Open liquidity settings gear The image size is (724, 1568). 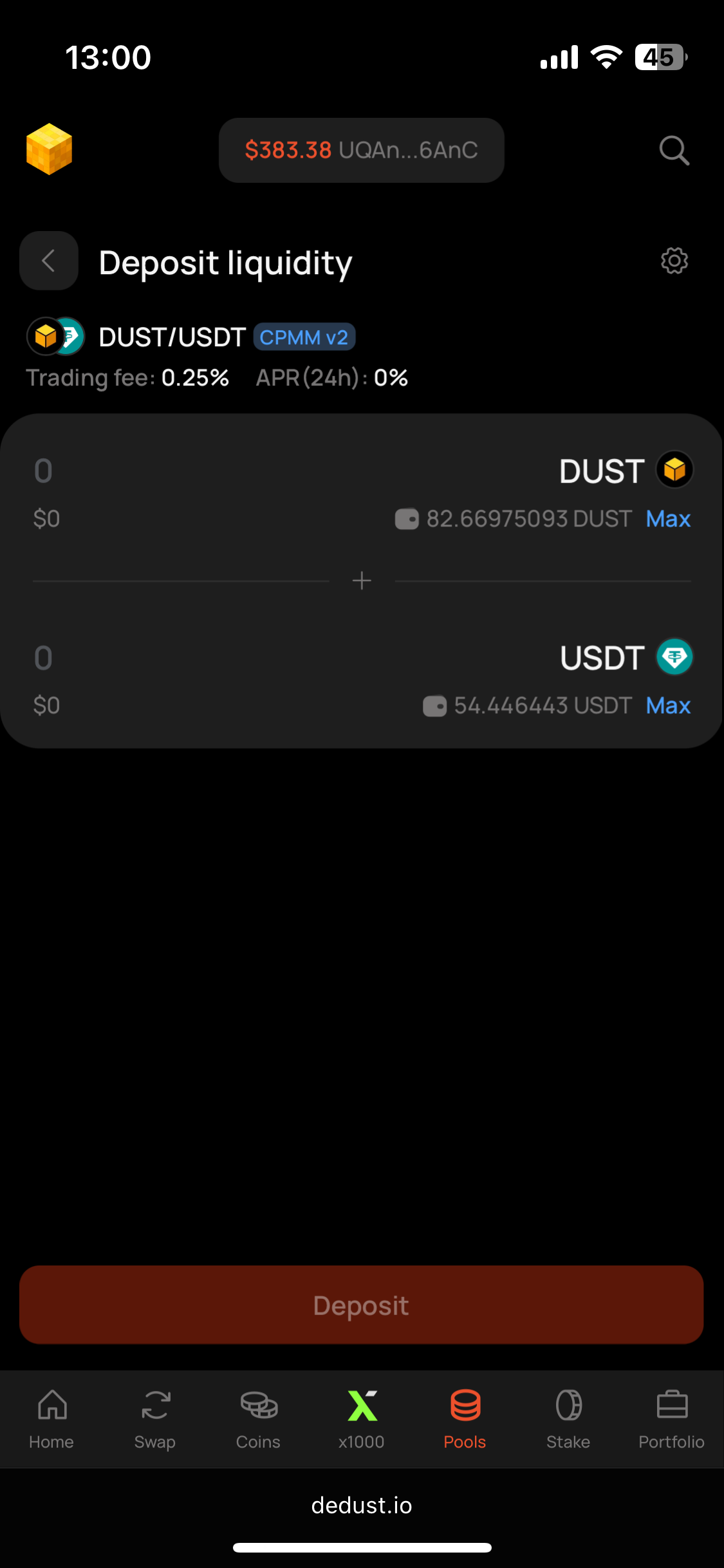pyautogui.click(x=674, y=261)
